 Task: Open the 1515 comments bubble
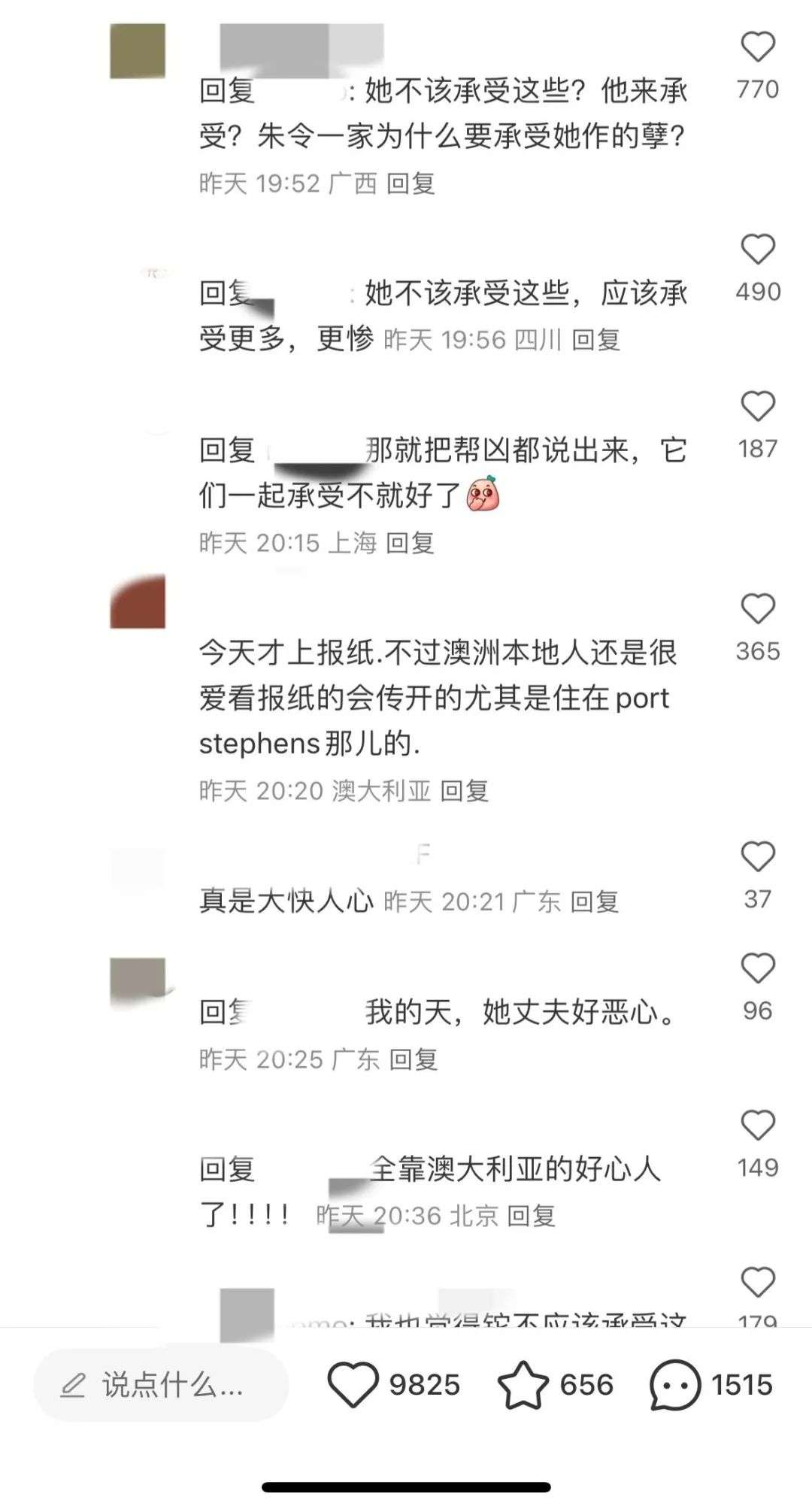(674, 1385)
